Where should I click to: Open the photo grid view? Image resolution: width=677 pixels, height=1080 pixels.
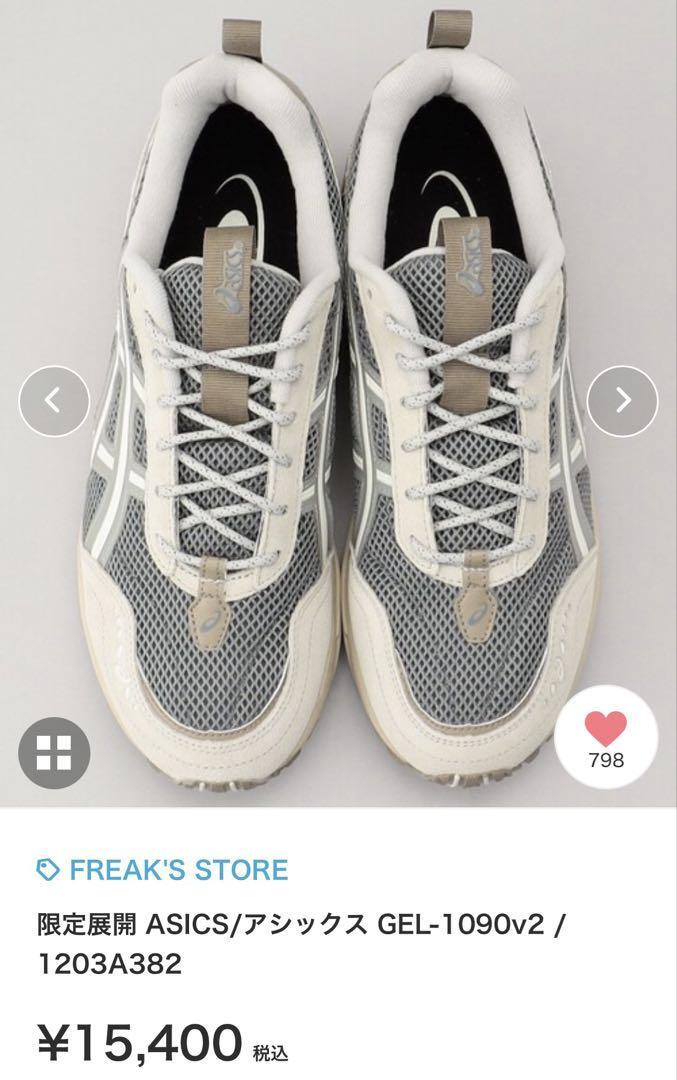tap(54, 752)
